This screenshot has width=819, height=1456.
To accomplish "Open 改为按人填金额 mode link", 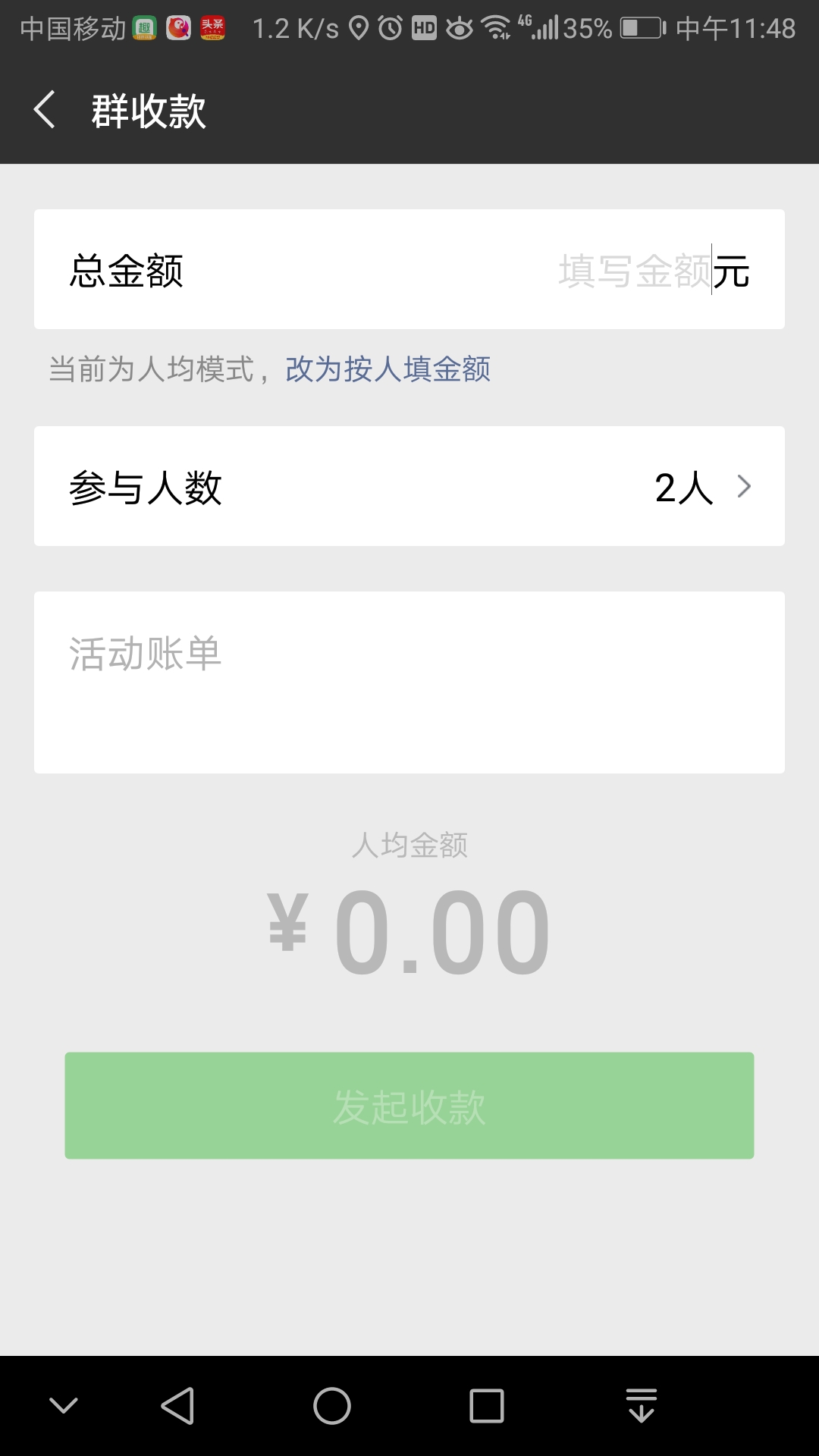I will (x=387, y=370).
